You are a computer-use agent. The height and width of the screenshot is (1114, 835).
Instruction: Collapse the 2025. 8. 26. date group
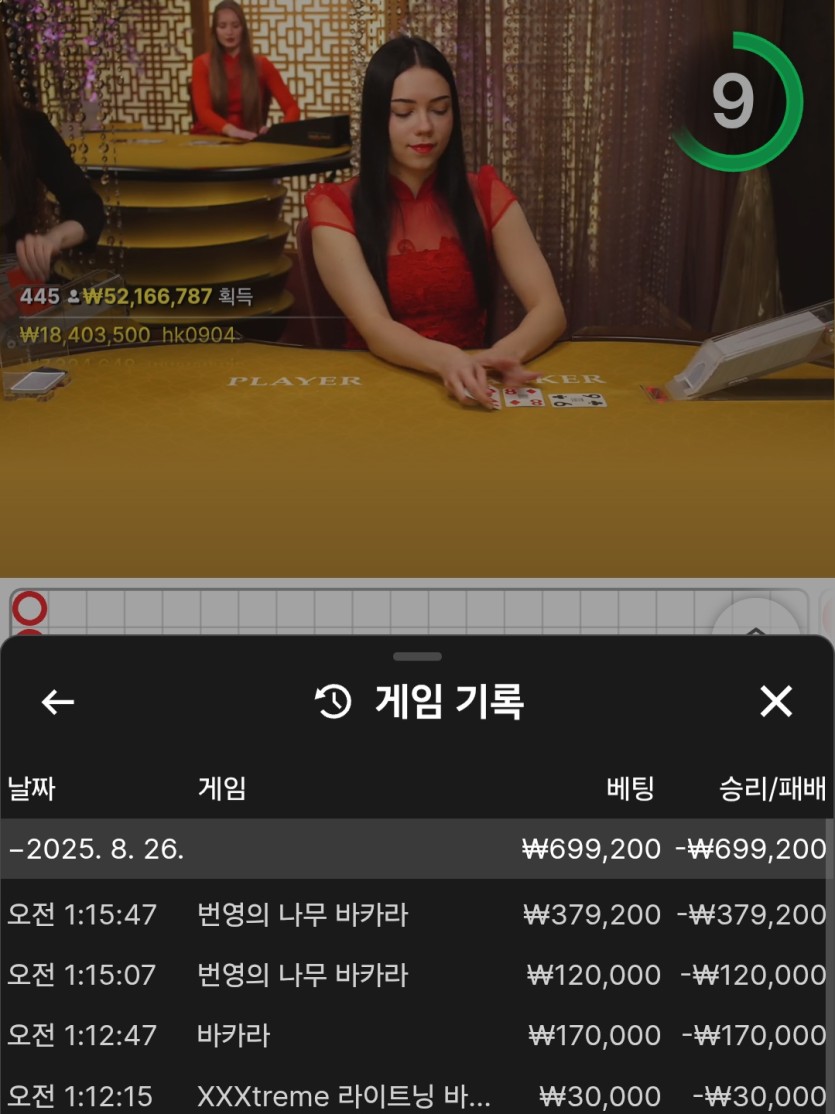[96, 850]
